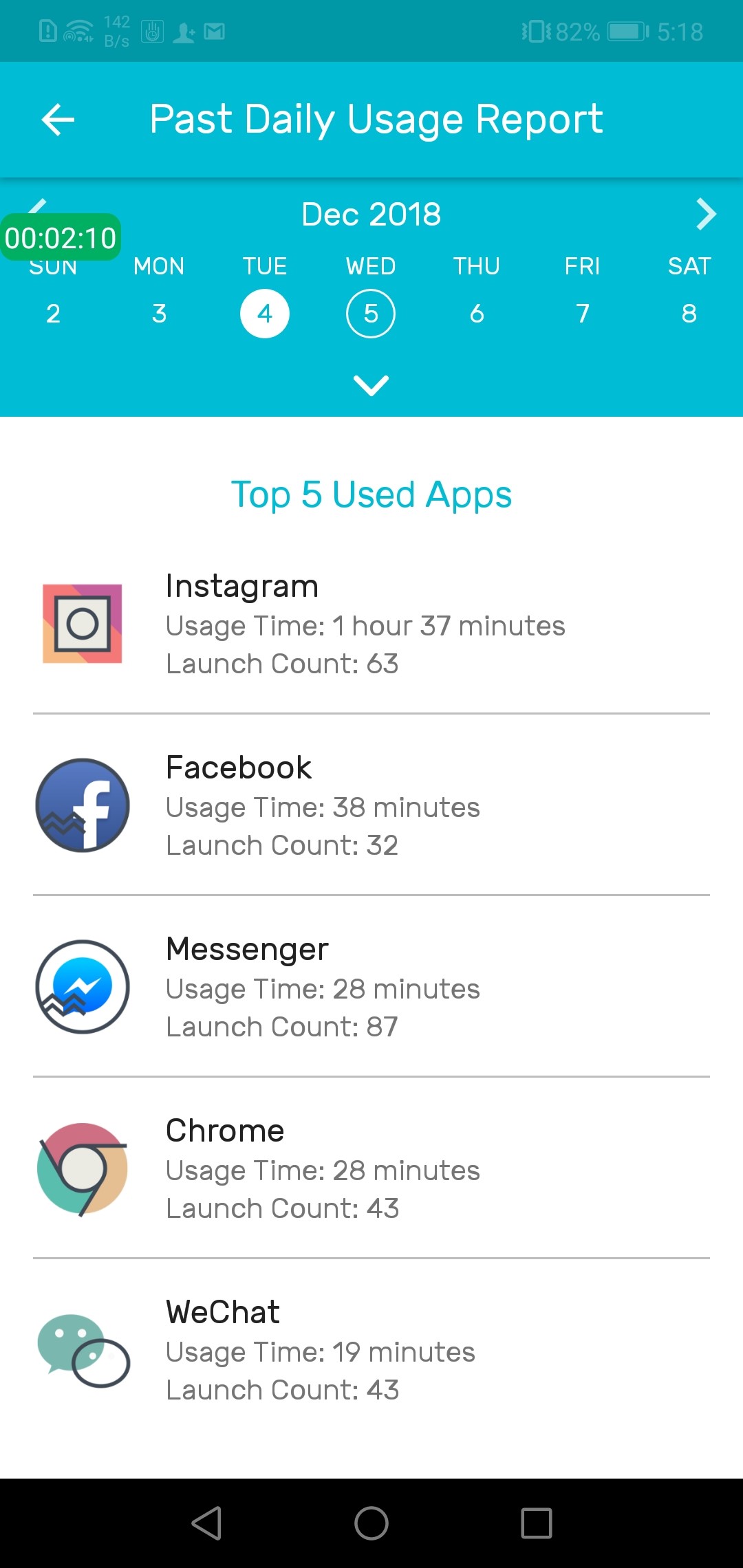Image resolution: width=743 pixels, height=1568 pixels.
Task: Go to the next month
Action: (x=706, y=213)
